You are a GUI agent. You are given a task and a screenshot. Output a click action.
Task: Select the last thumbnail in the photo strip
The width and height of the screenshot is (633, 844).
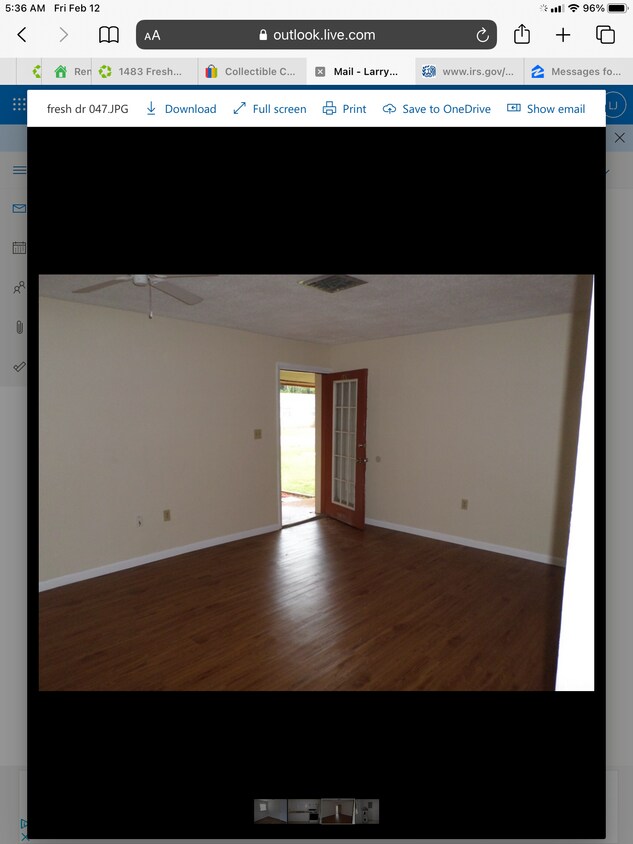[367, 811]
